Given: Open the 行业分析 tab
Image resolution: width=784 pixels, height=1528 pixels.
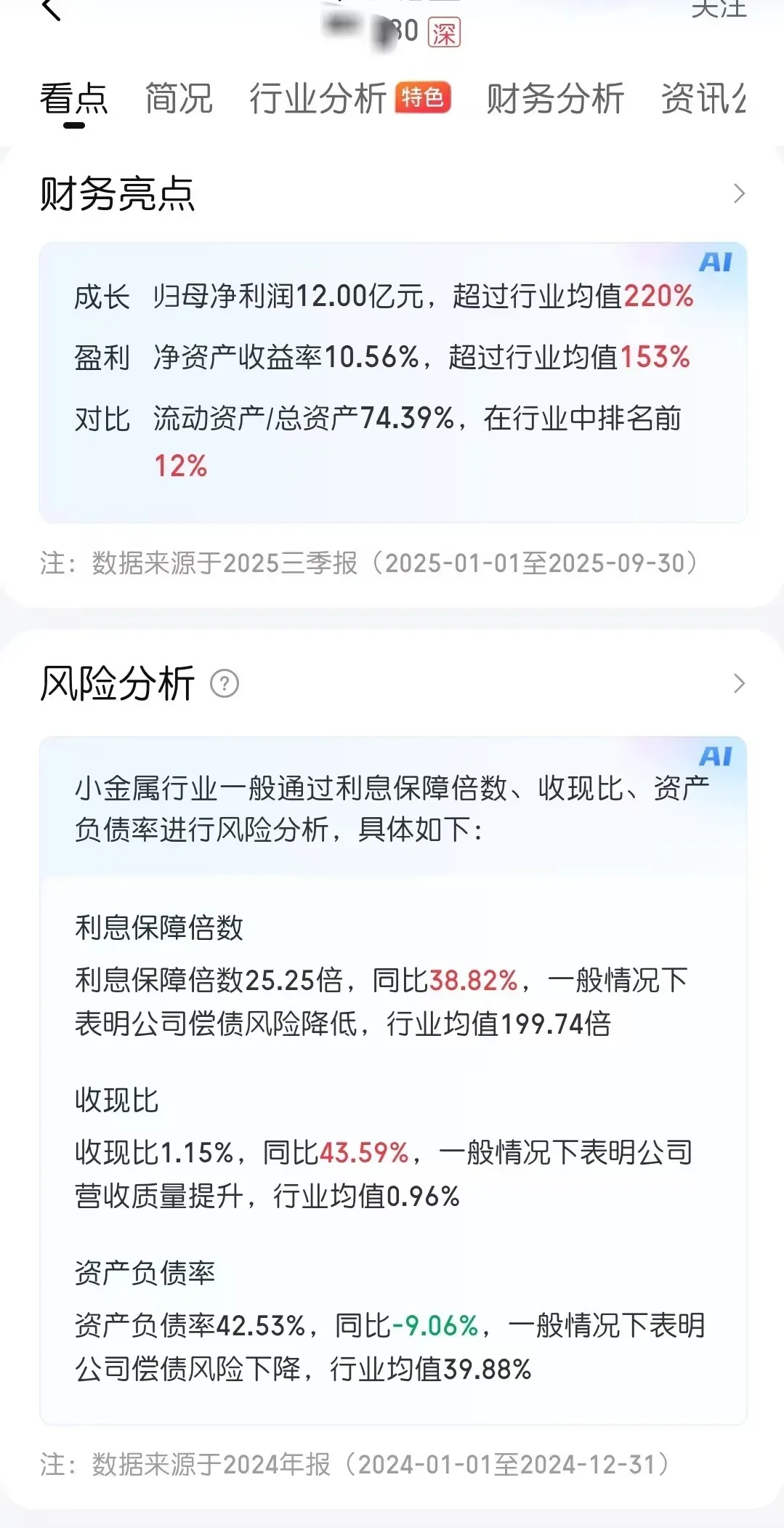Looking at the screenshot, I should click(x=318, y=99).
